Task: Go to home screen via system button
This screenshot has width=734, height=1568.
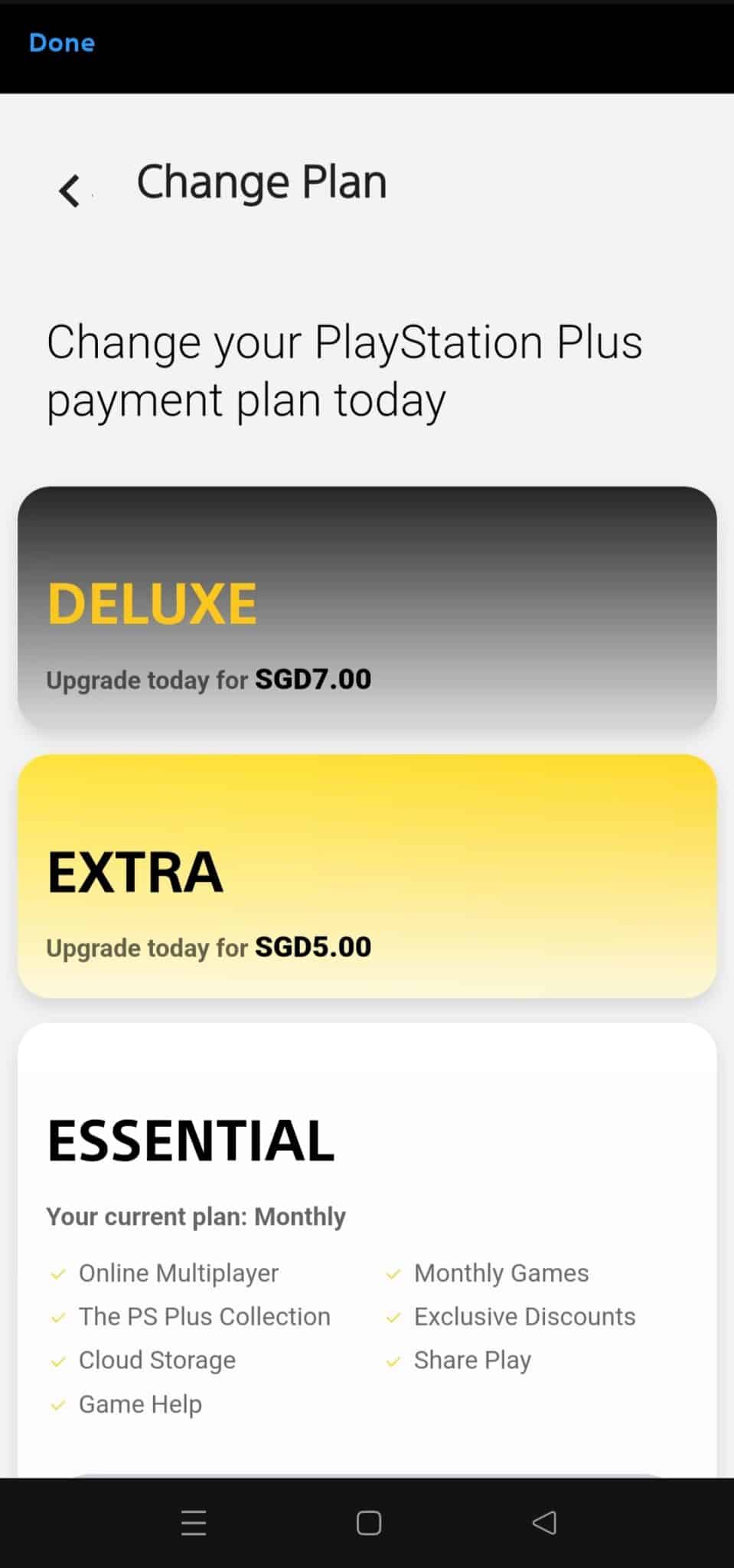Action: point(369,1523)
